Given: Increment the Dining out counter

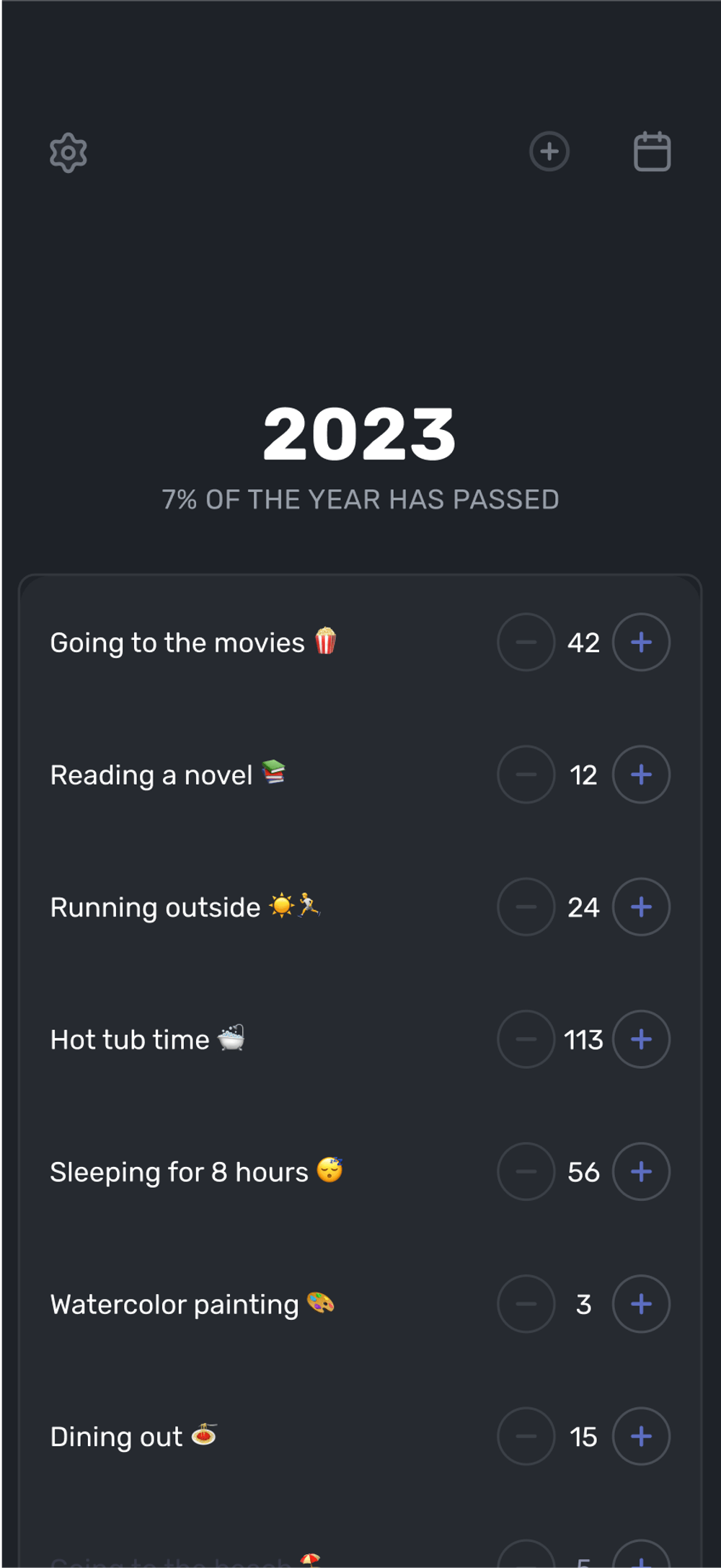Looking at the screenshot, I should (641, 1436).
